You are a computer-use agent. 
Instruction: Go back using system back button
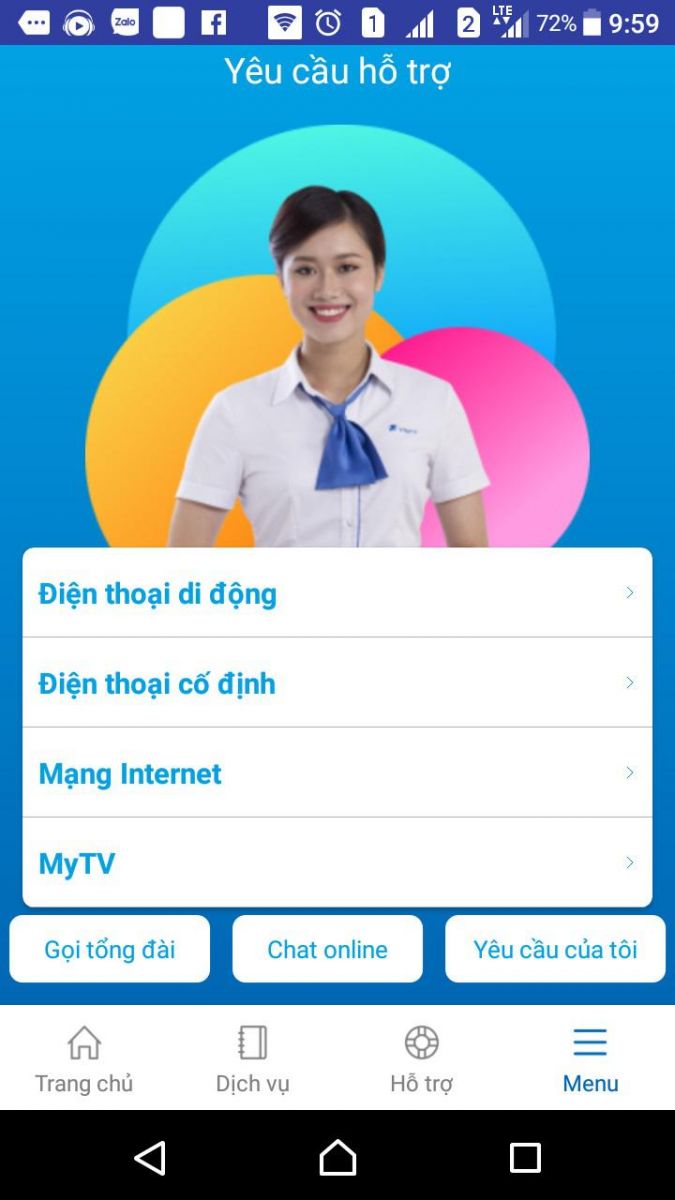point(150,1158)
